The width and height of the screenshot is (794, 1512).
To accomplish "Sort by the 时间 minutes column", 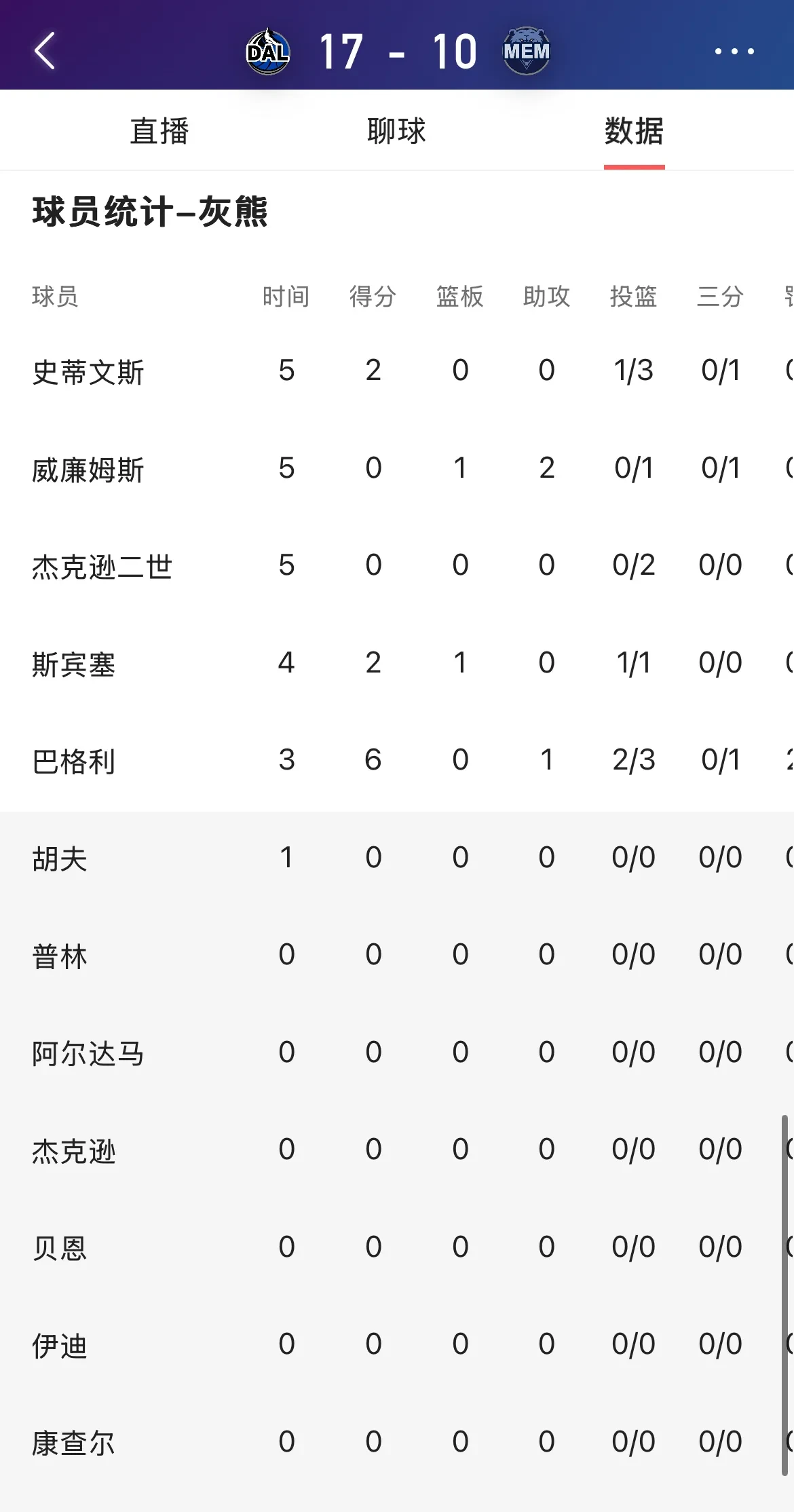I will pyautogui.click(x=286, y=297).
